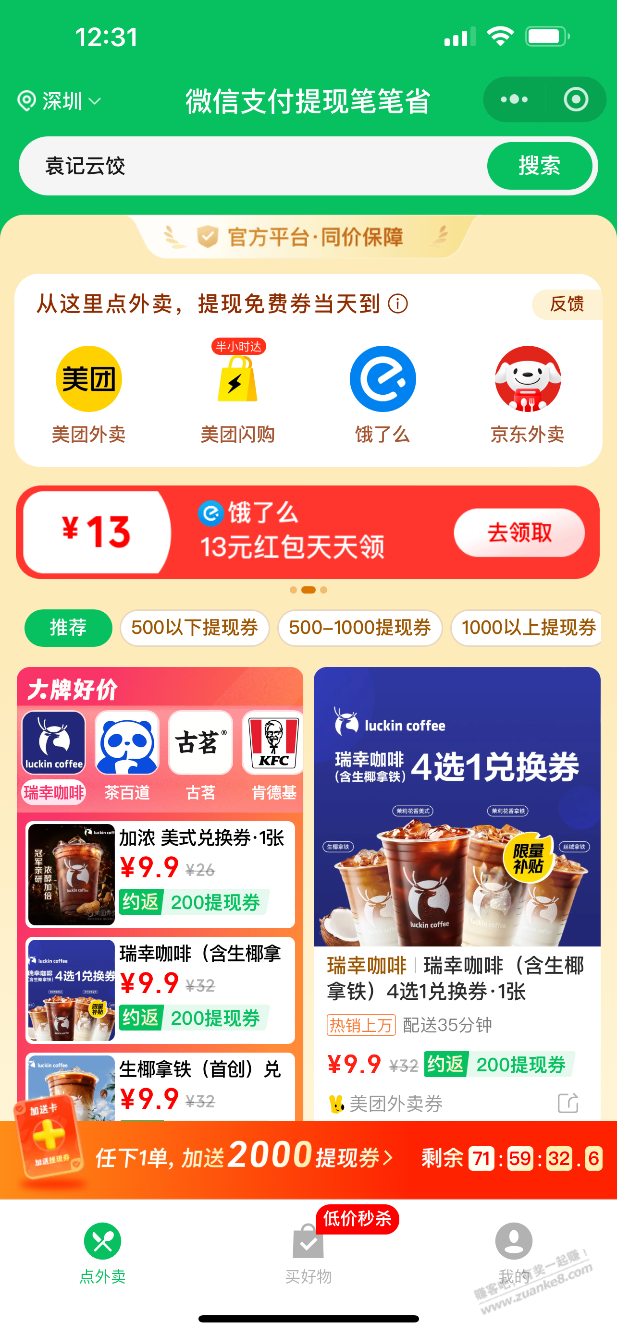Open the mini program more-options menu

click(x=514, y=100)
